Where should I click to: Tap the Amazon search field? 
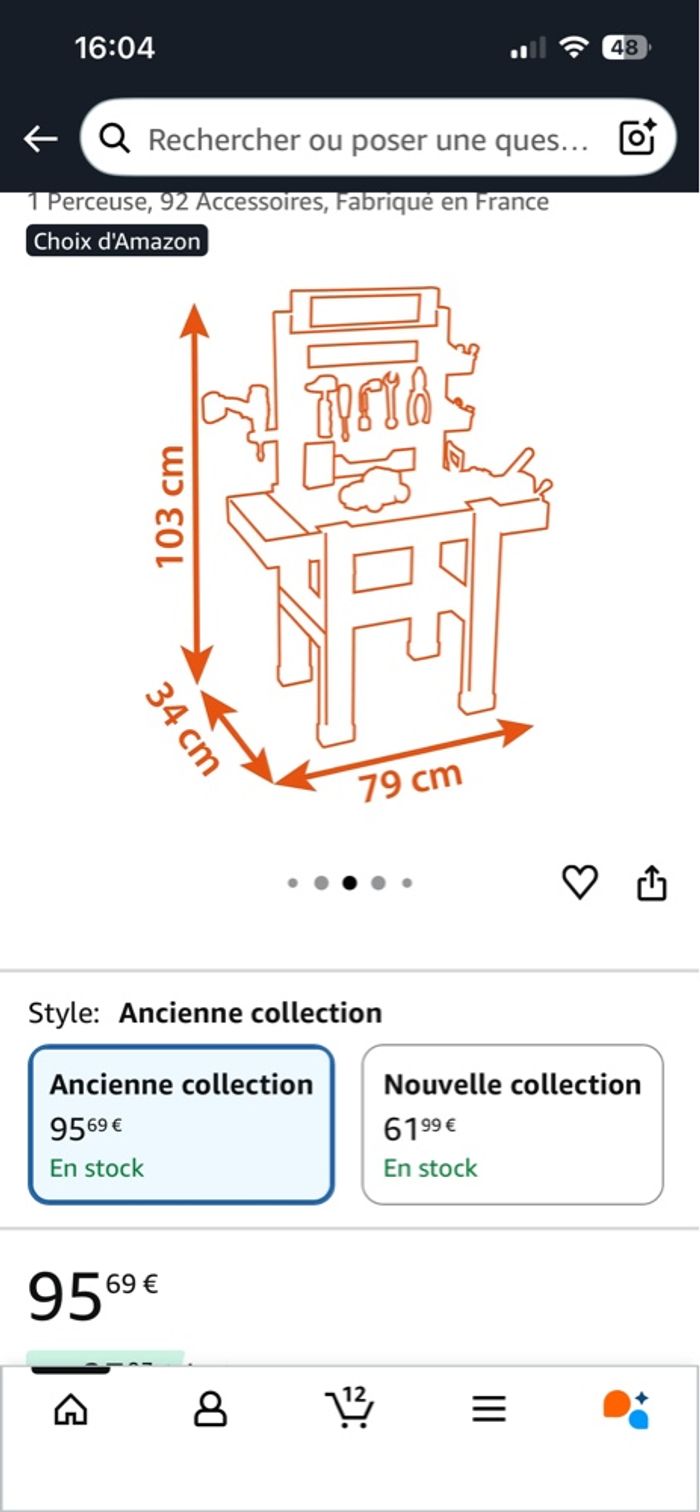click(x=360, y=139)
